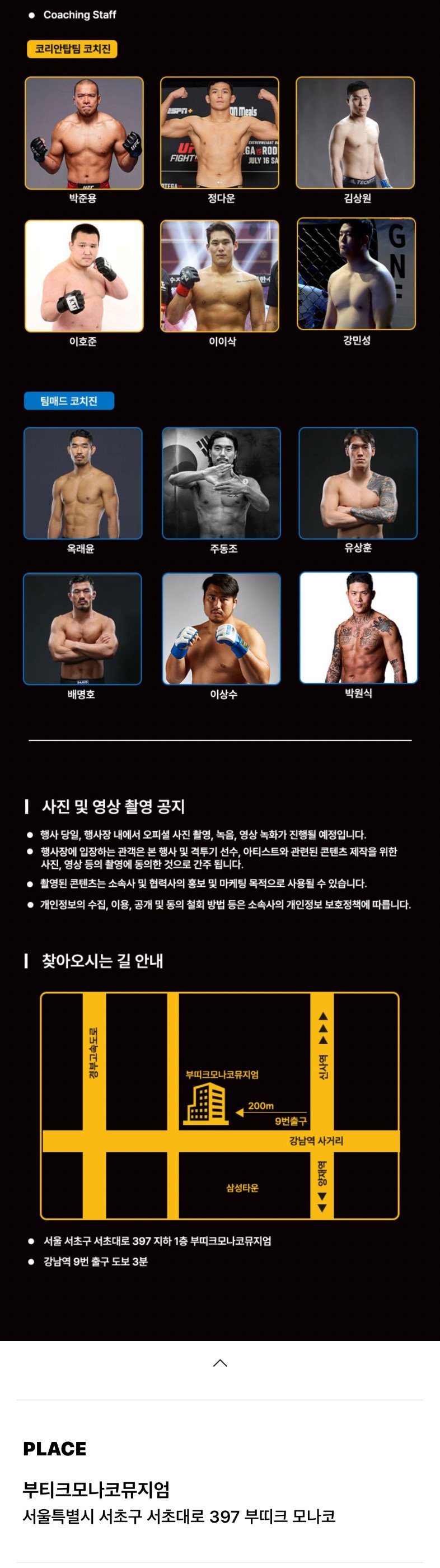Collapse the event detail section with the up chevron
The image size is (440, 1568).
coord(219,1364)
